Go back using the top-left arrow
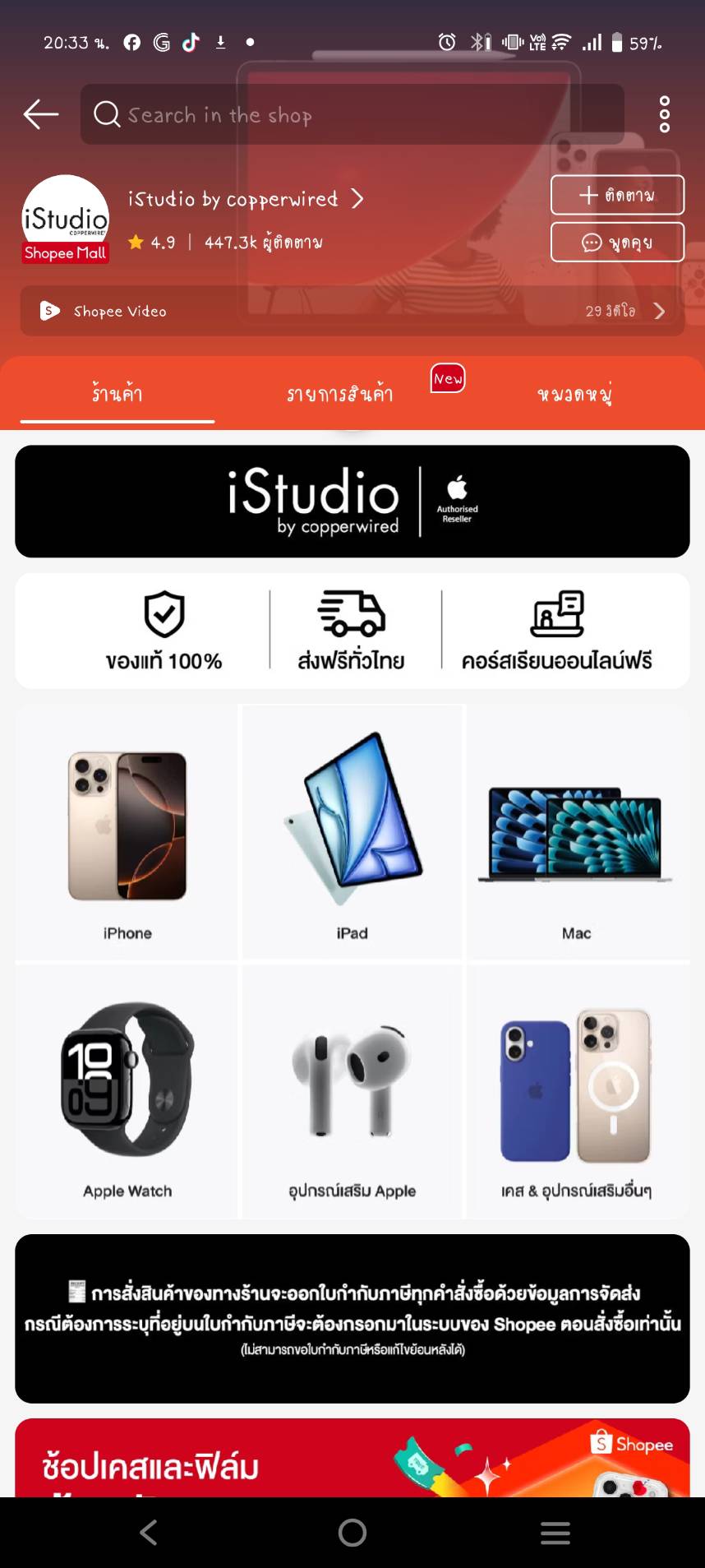Viewport: 705px width, 1568px height. pyautogui.click(x=40, y=114)
